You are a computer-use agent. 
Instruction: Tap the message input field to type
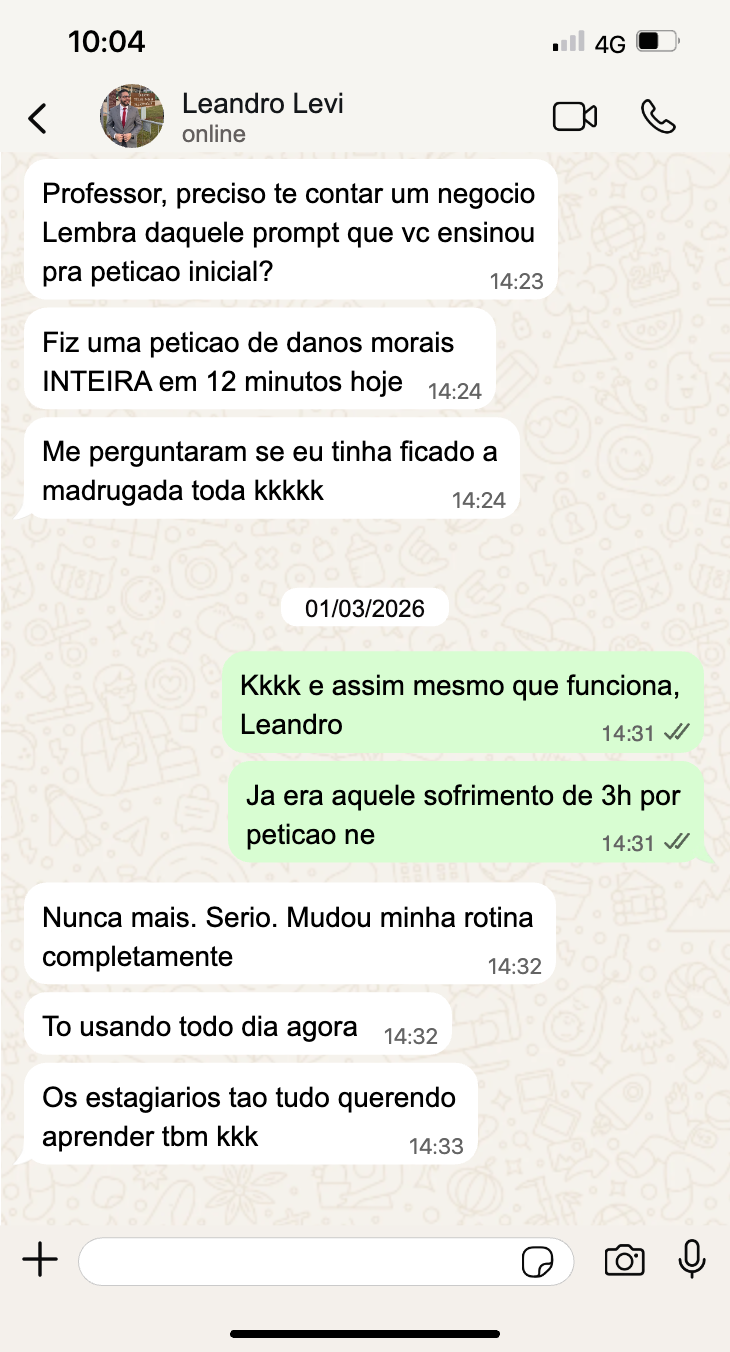(x=300, y=1260)
